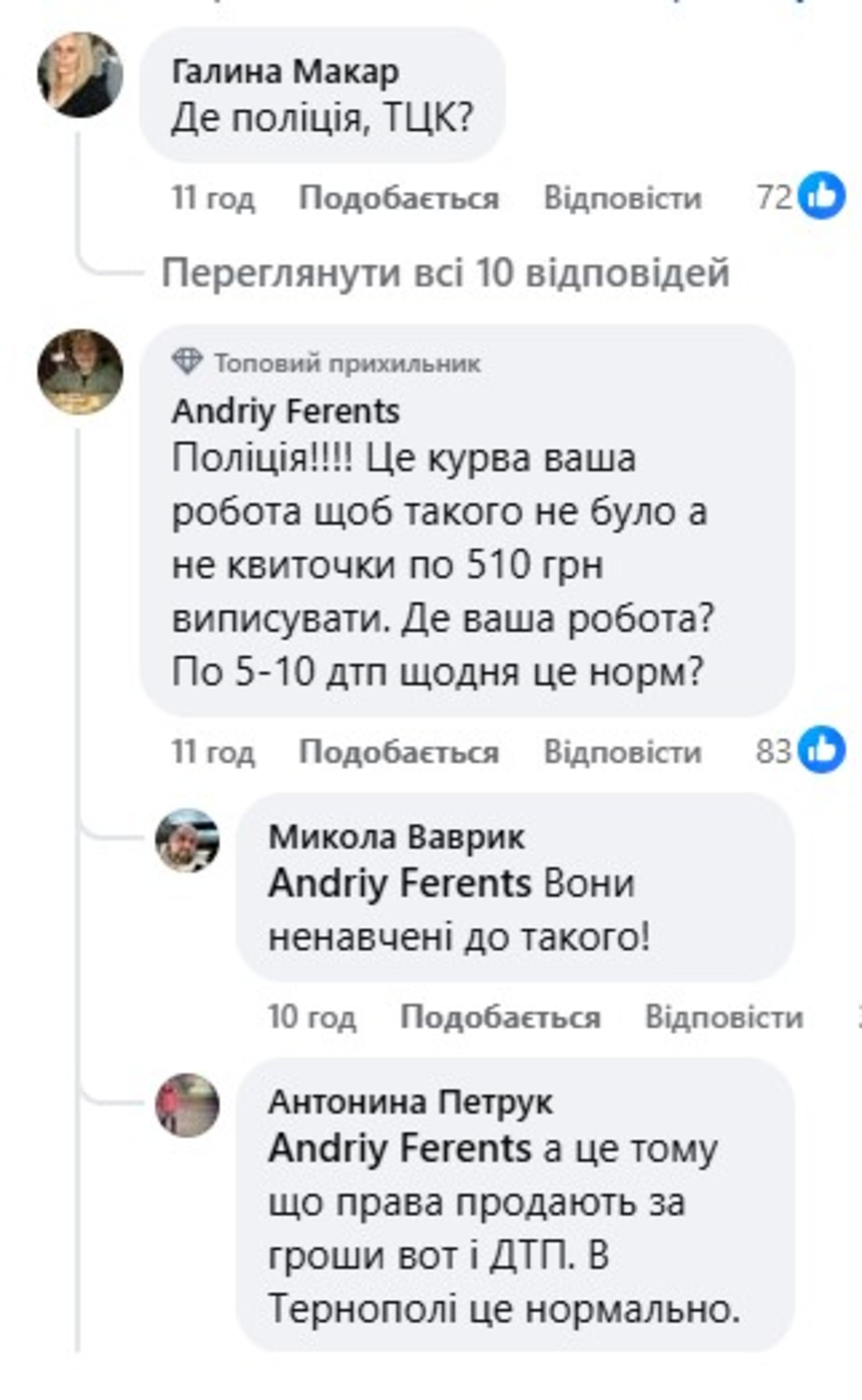Open Andriy Ferents' avatar

point(80,372)
